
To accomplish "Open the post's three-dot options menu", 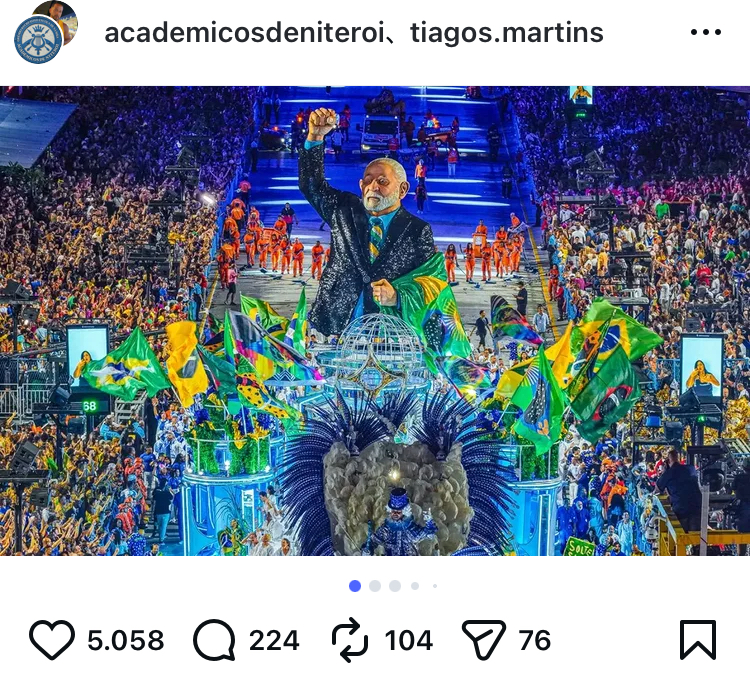I will click(705, 33).
